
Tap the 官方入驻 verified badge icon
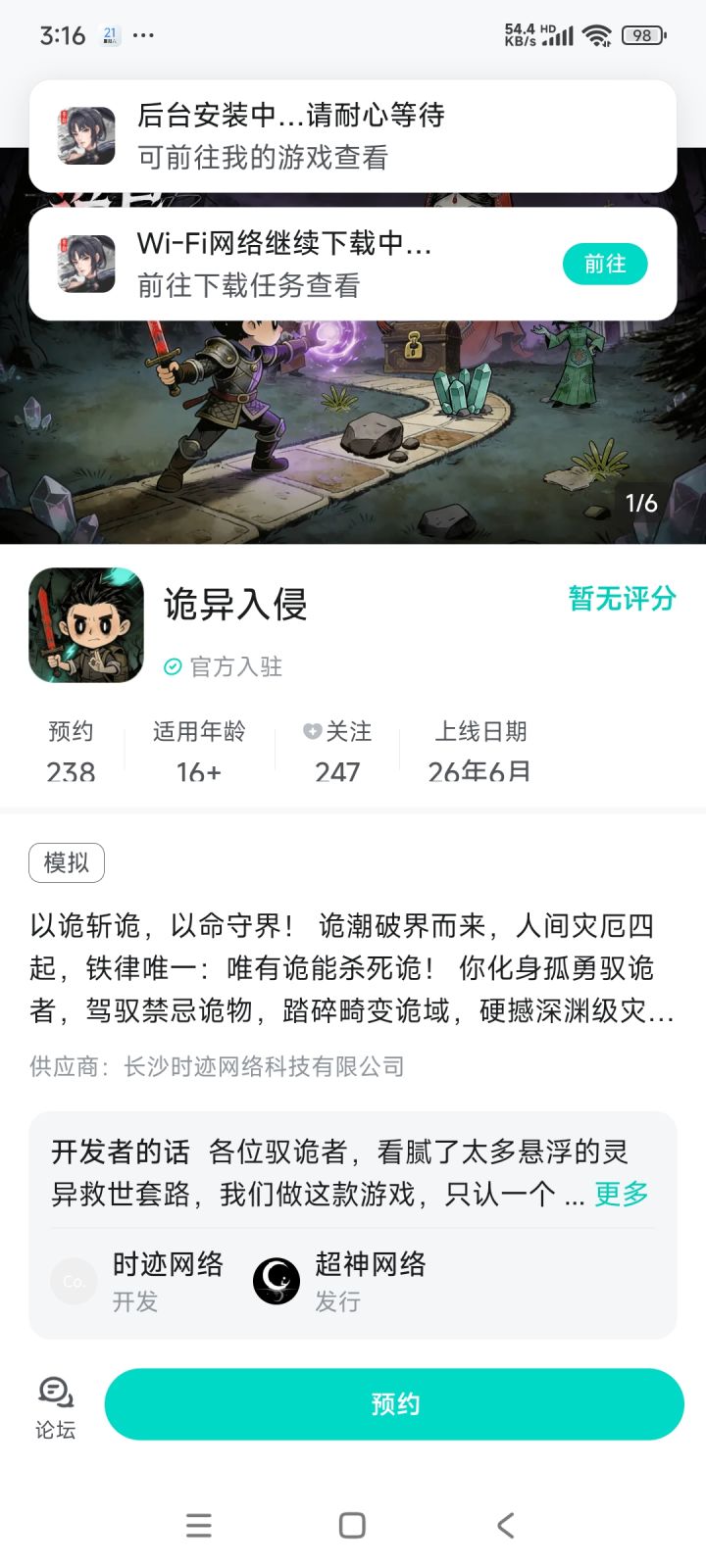pyautogui.click(x=171, y=666)
